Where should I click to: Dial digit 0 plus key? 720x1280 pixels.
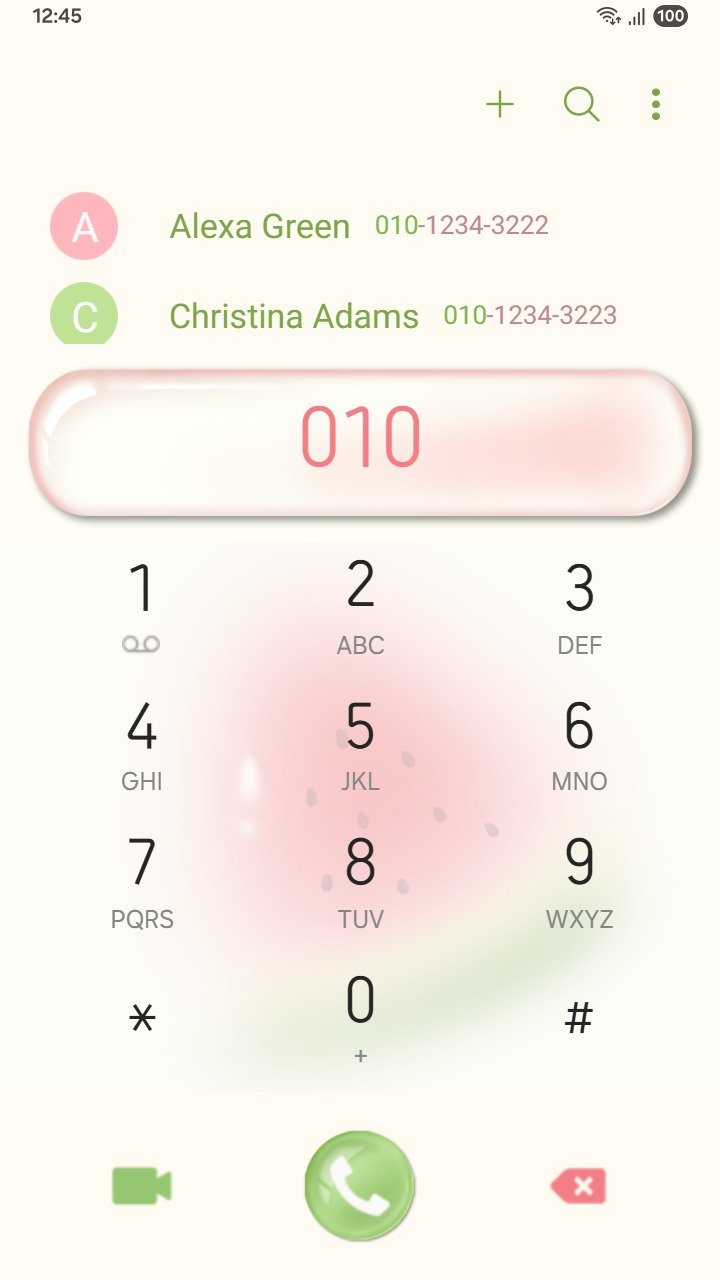(x=360, y=1015)
